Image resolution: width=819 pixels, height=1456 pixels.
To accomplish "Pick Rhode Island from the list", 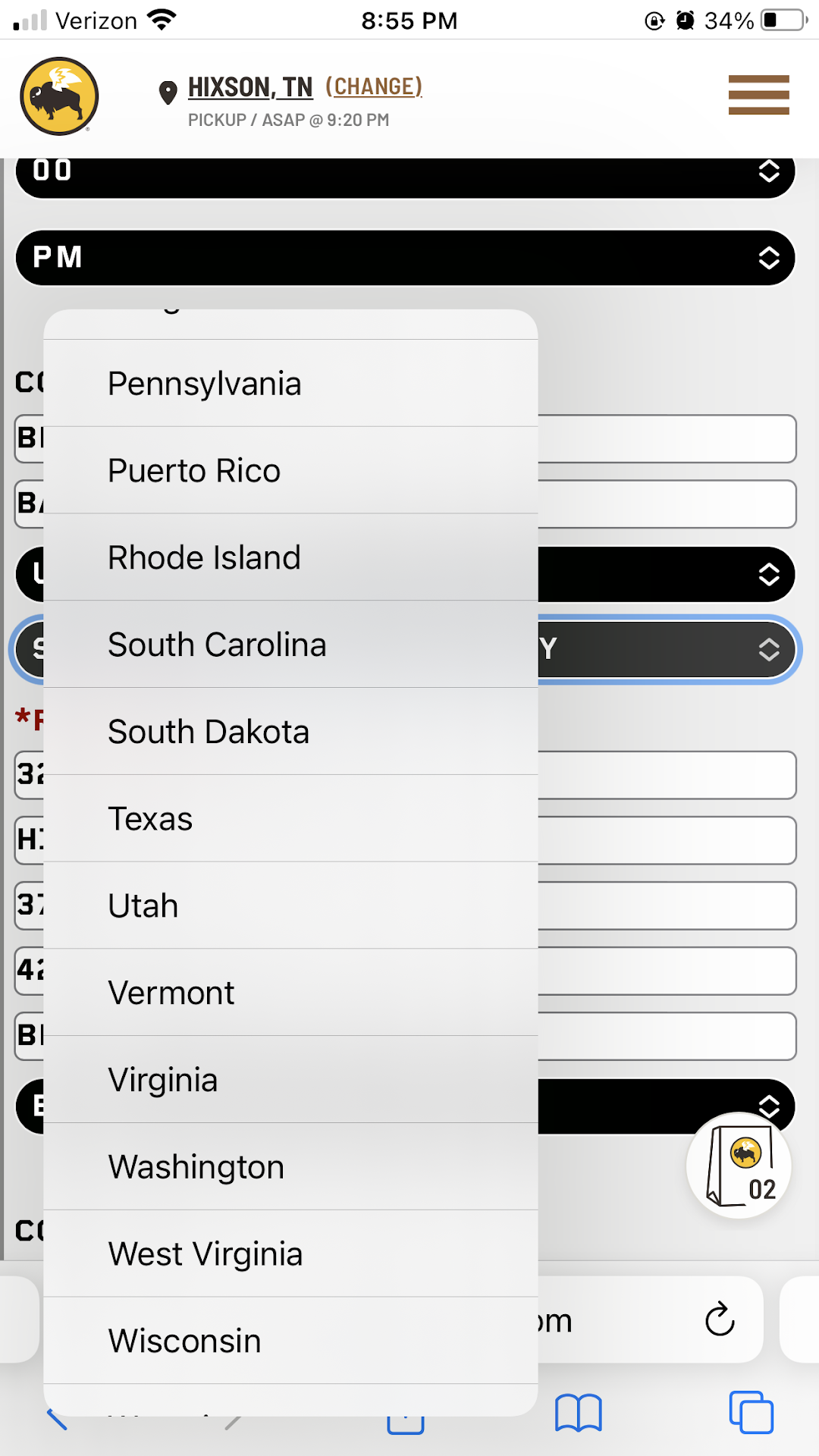I will [290, 558].
